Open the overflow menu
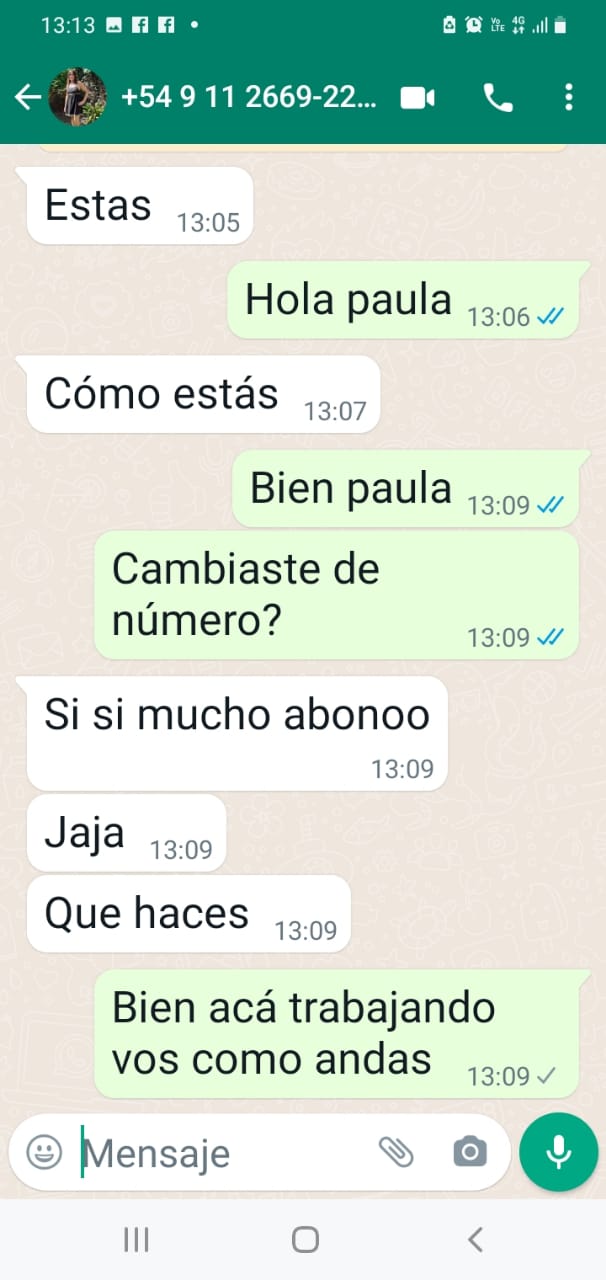 (568, 97)
